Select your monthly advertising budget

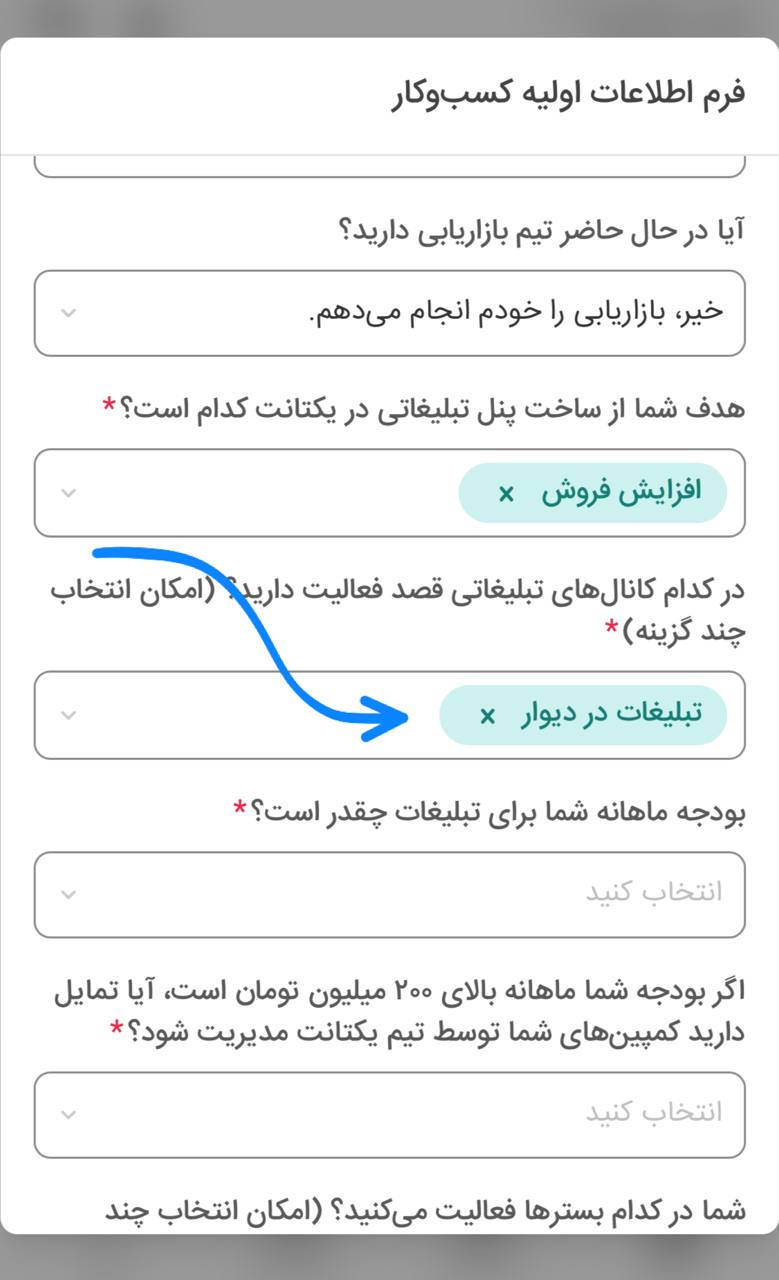point(389,894)
